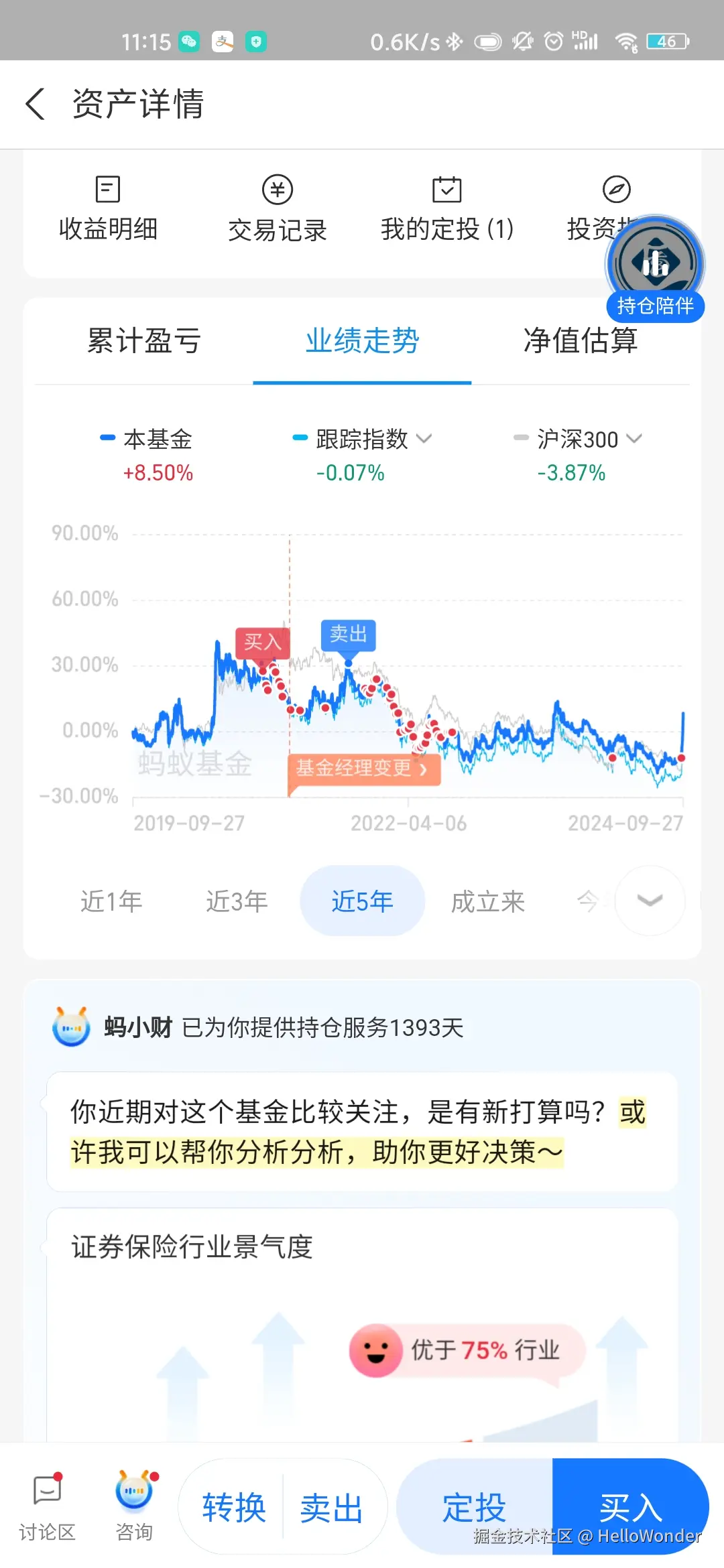Tap the 转换 convert button

234,1506
